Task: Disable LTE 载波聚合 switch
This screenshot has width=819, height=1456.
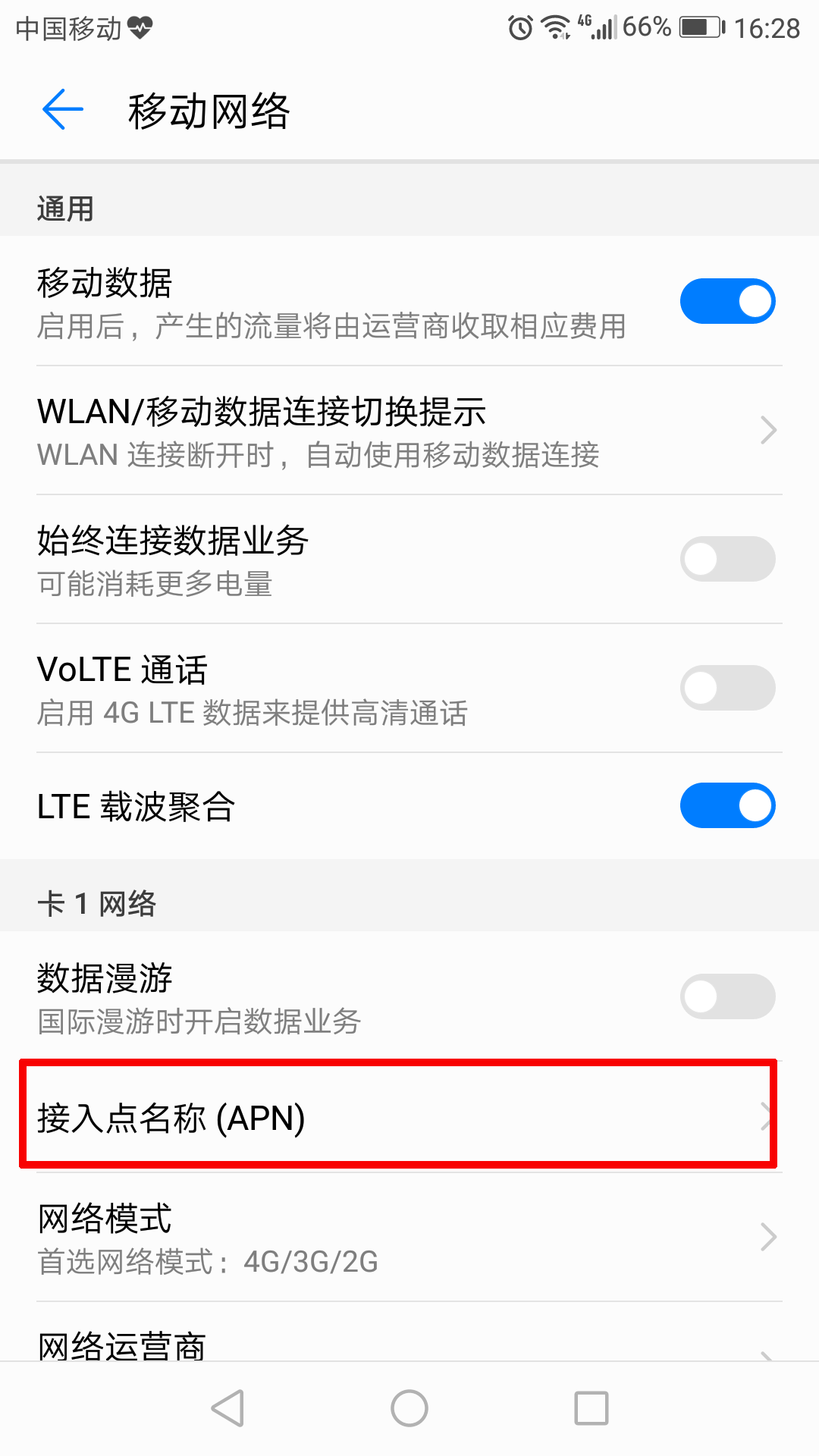Action: pos(726,805)
